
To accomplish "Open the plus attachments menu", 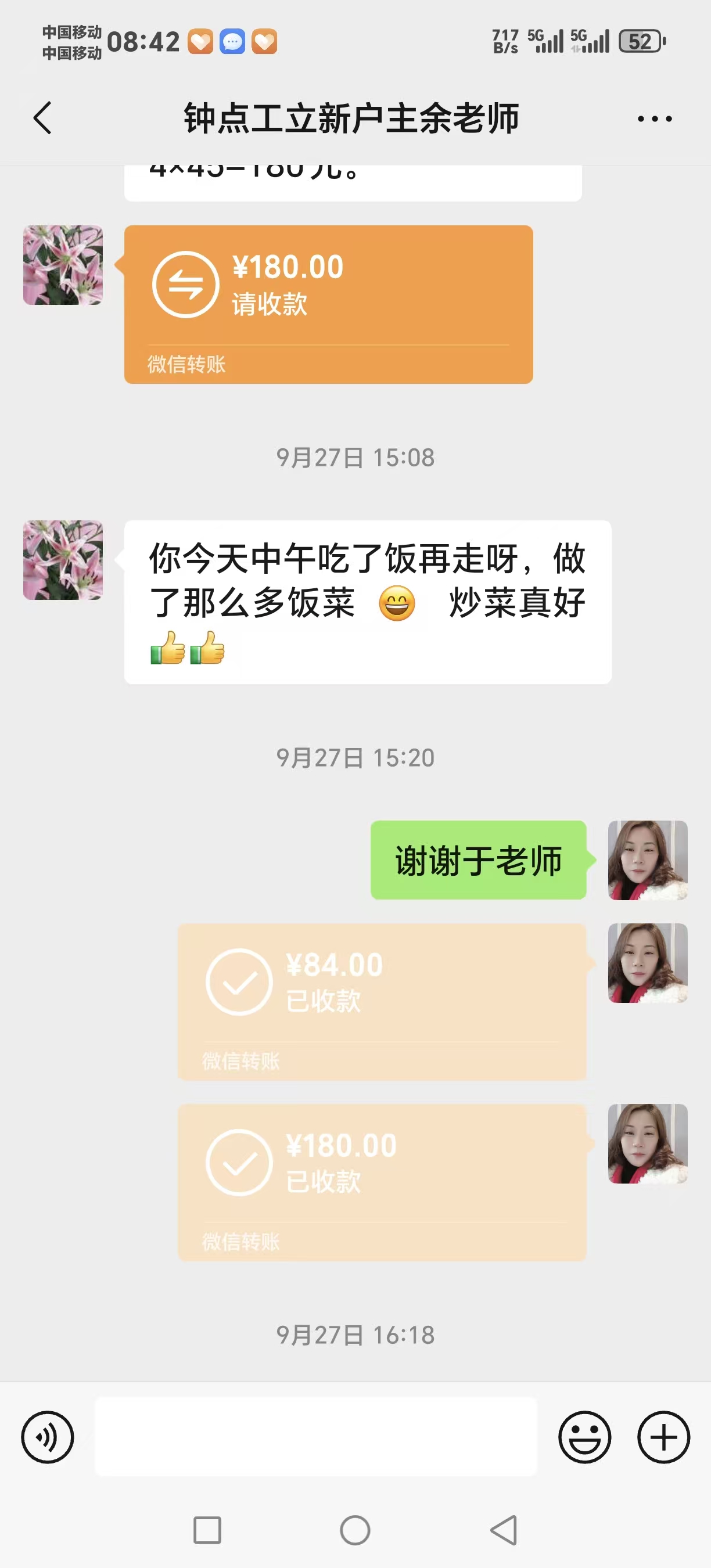I will 663,1437.
